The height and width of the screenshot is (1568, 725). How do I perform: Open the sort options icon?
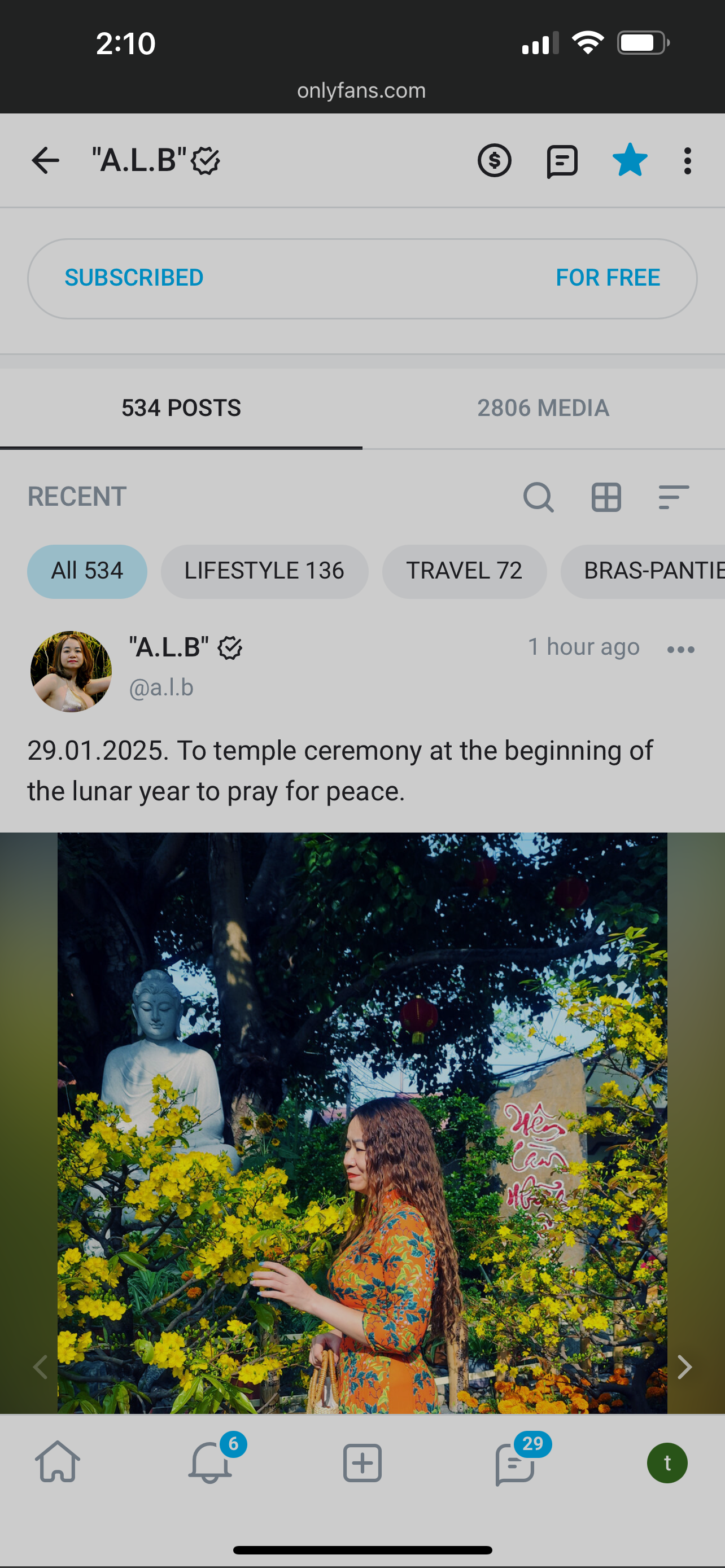click(x=673, y=497)
